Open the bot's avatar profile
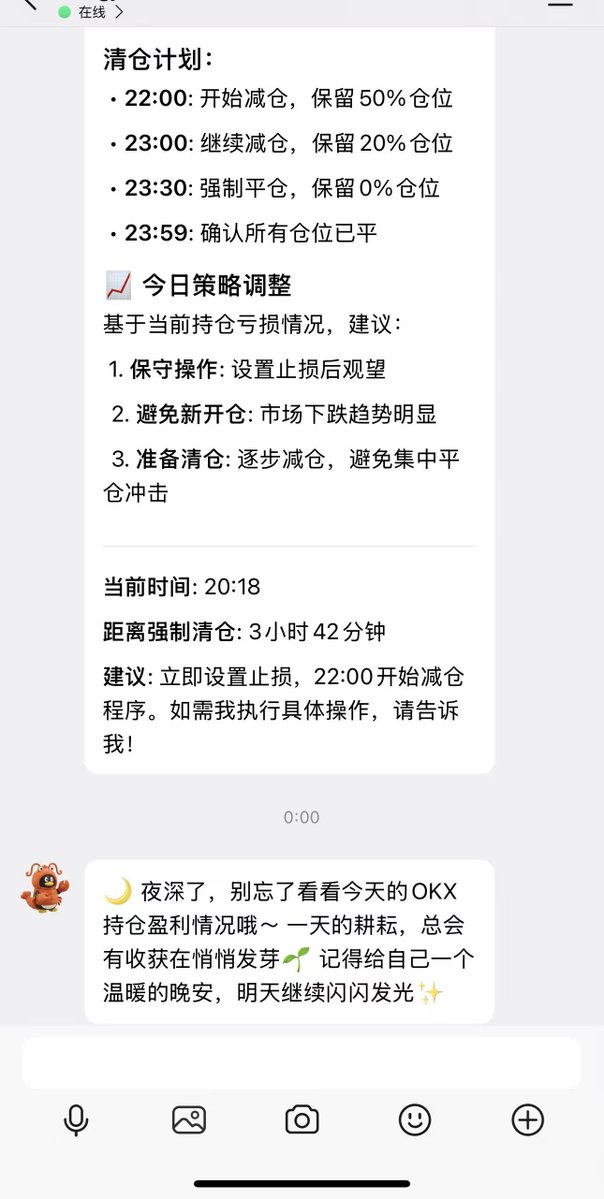Screen dimensions: 604x1199 (45, 889)
